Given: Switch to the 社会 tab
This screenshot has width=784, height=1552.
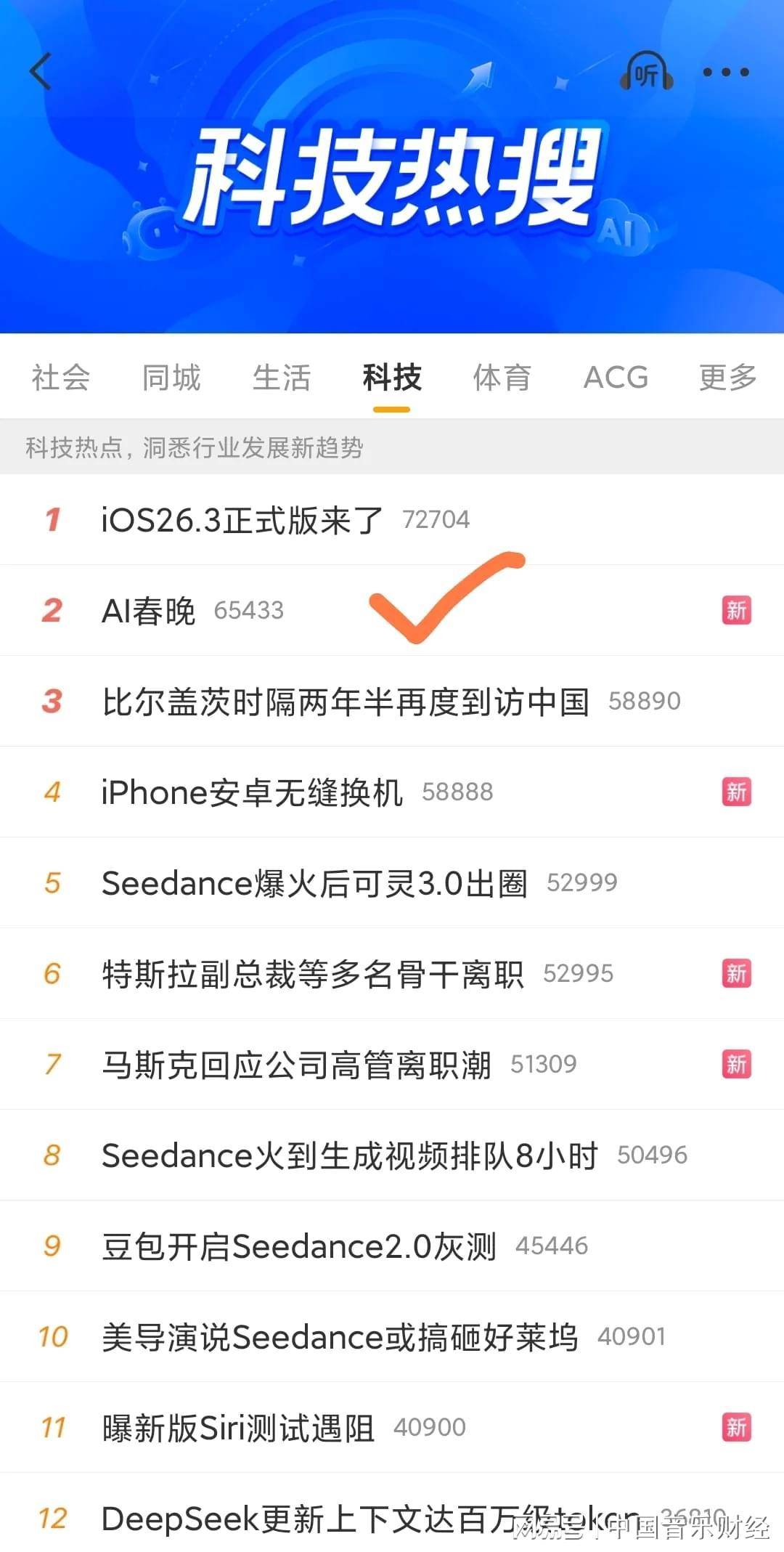Looking at the screenshot, I should tap(60, 378).
